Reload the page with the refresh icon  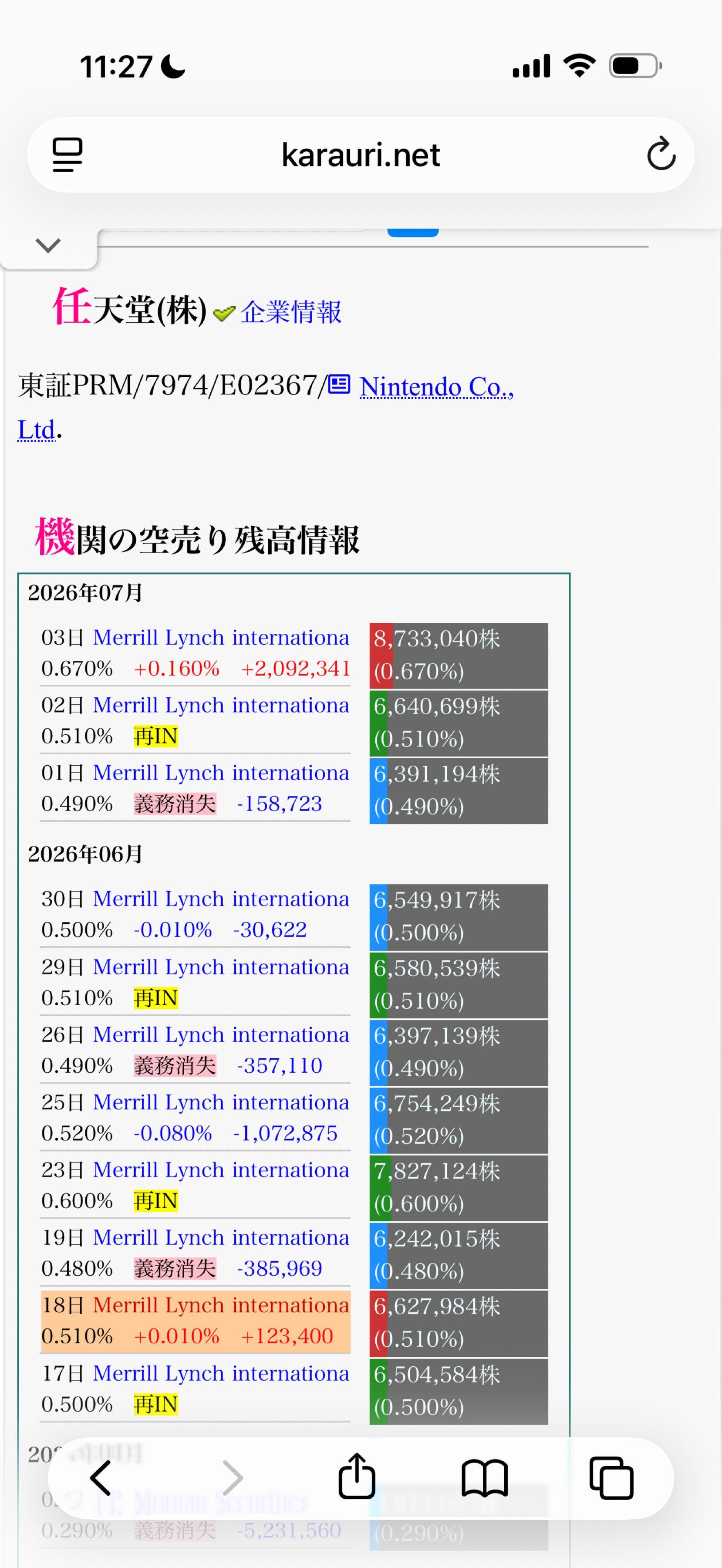661,155
